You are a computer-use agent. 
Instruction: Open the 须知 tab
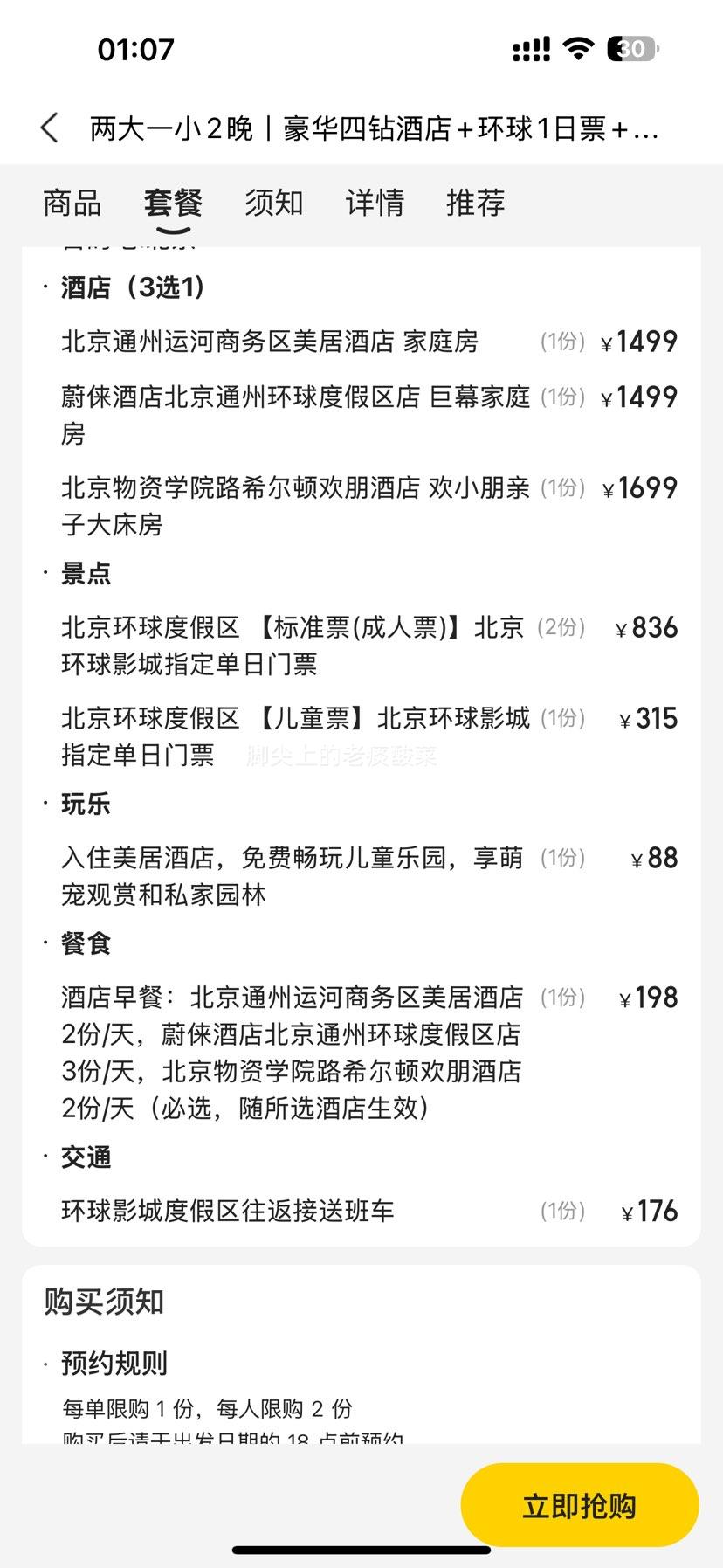pos(273,203)
